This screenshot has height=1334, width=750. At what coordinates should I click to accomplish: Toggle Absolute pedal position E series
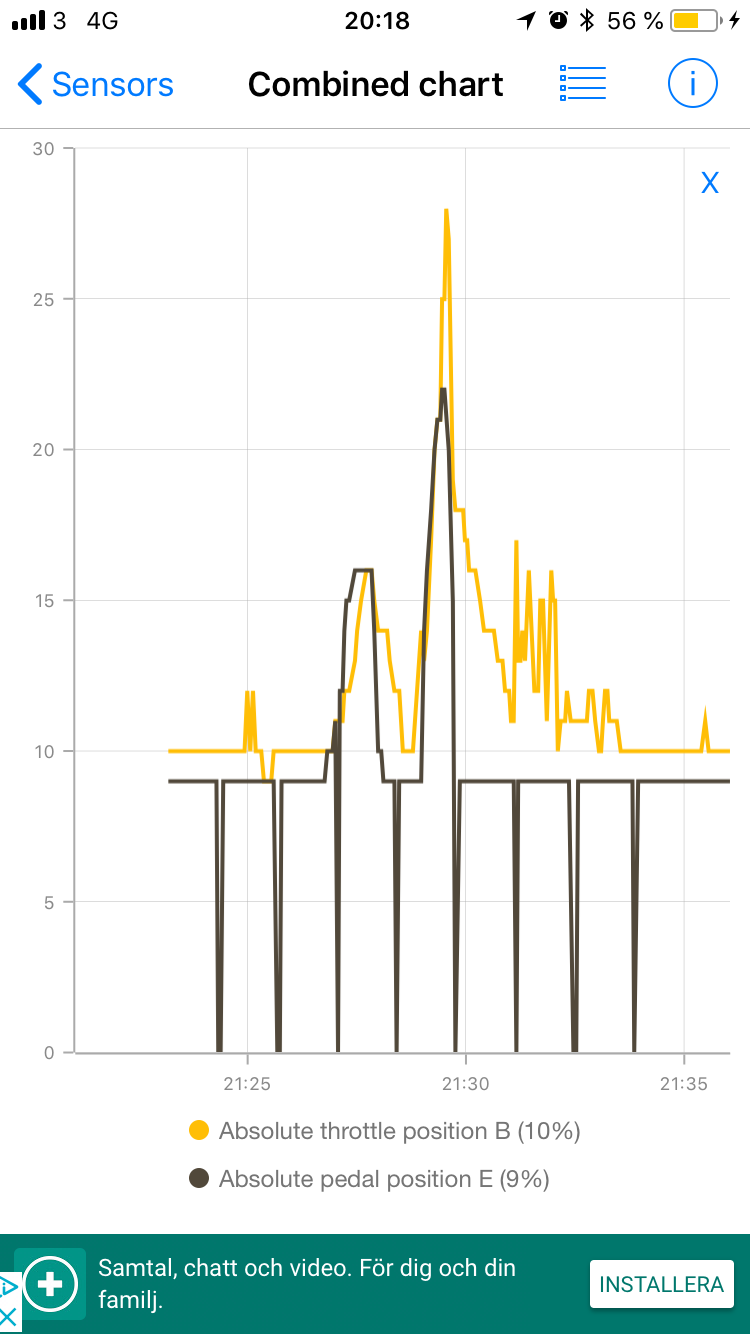click(370, 1179)
